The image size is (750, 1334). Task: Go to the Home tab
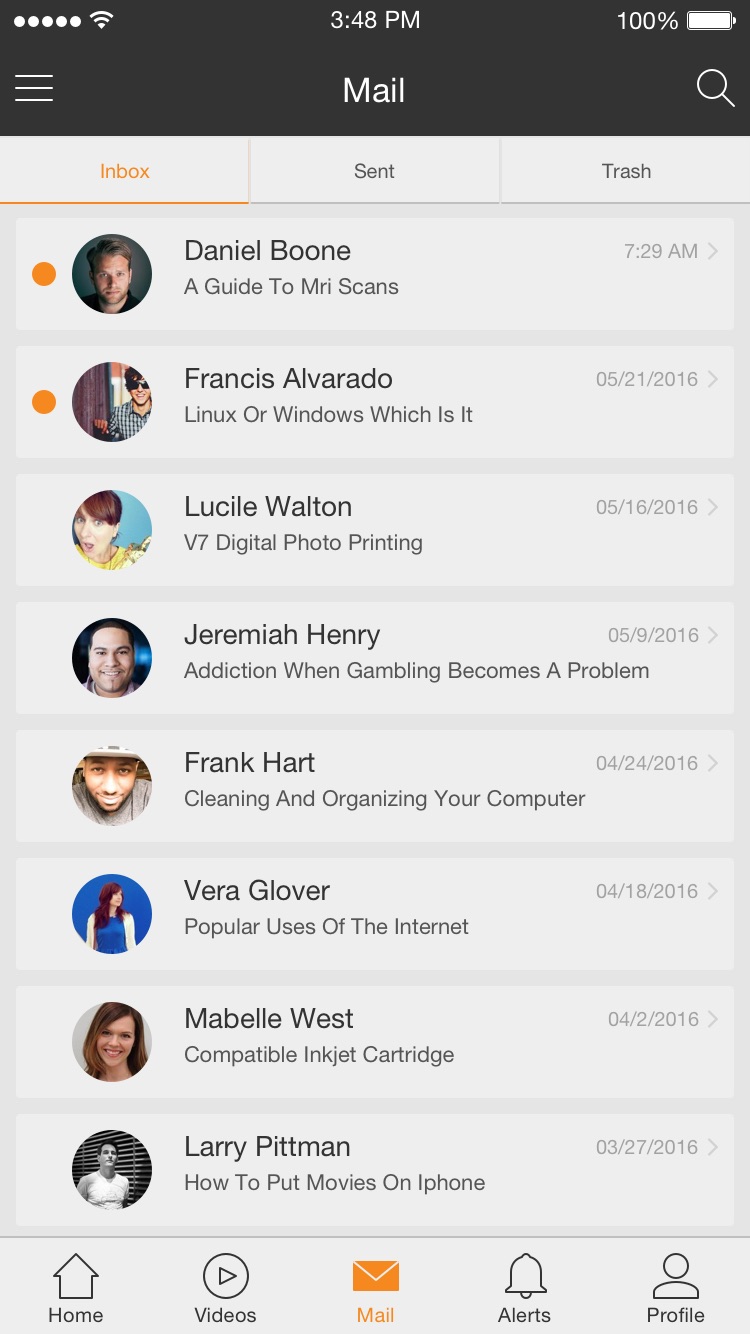[x=76, y=1288]
